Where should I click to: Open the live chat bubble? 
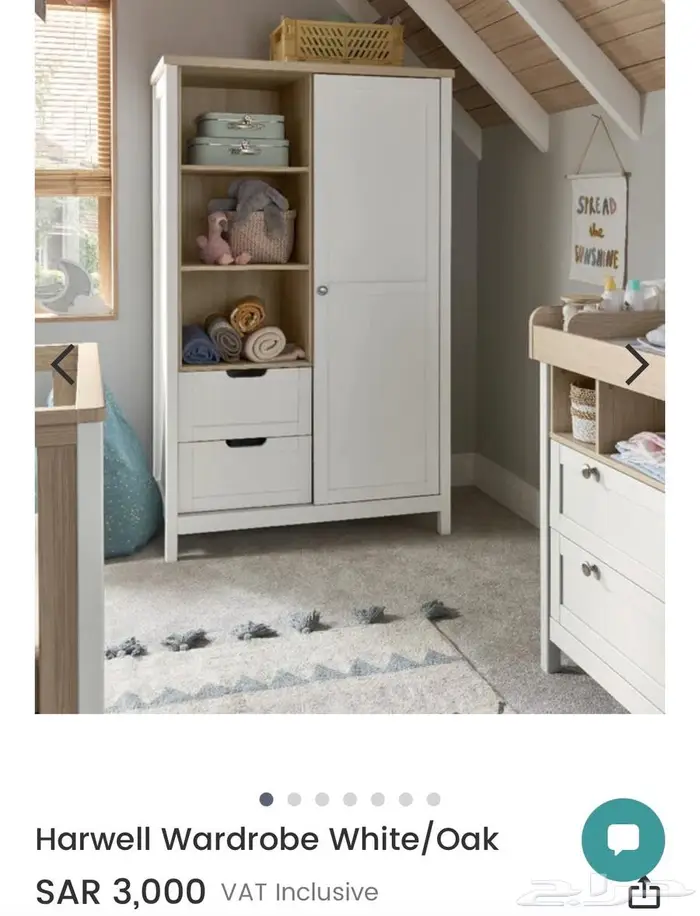pyautogui.click(x=623, y=840)
